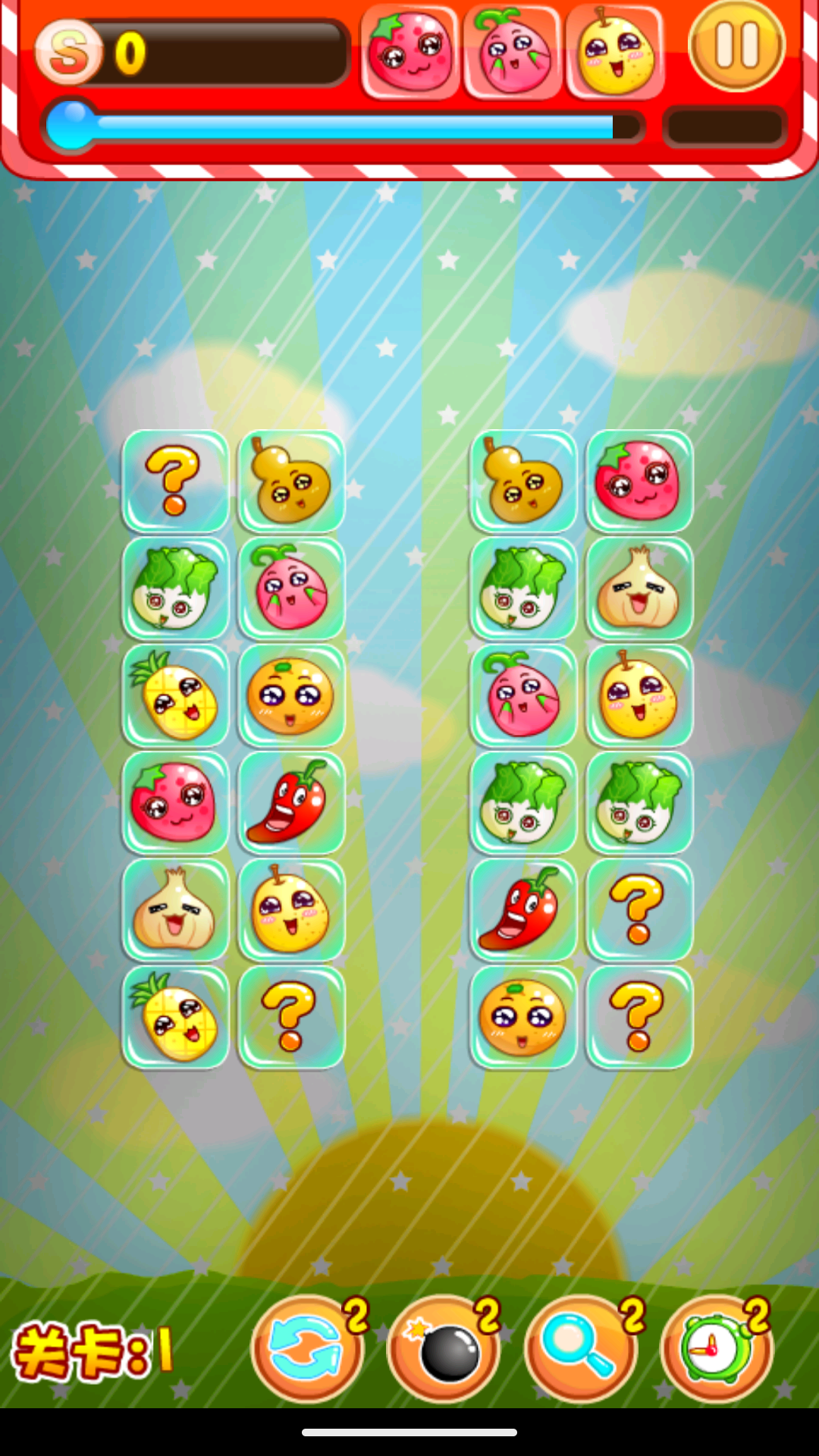Tap the garlic tile beside a cabbage tile
Screen dimensions: 819x1456
[639, 589]
